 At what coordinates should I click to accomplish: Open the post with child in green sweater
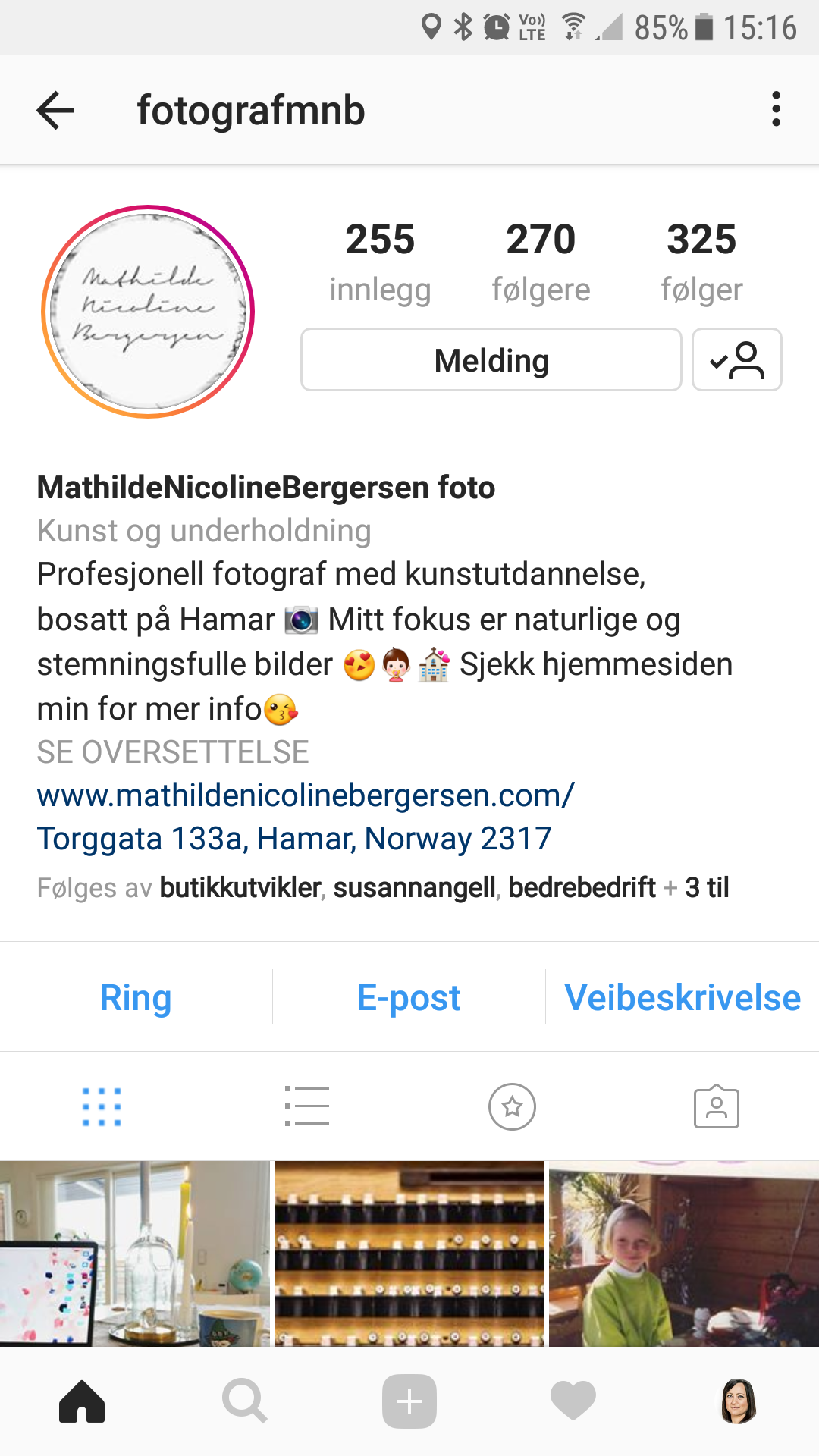click(684, 1254)
